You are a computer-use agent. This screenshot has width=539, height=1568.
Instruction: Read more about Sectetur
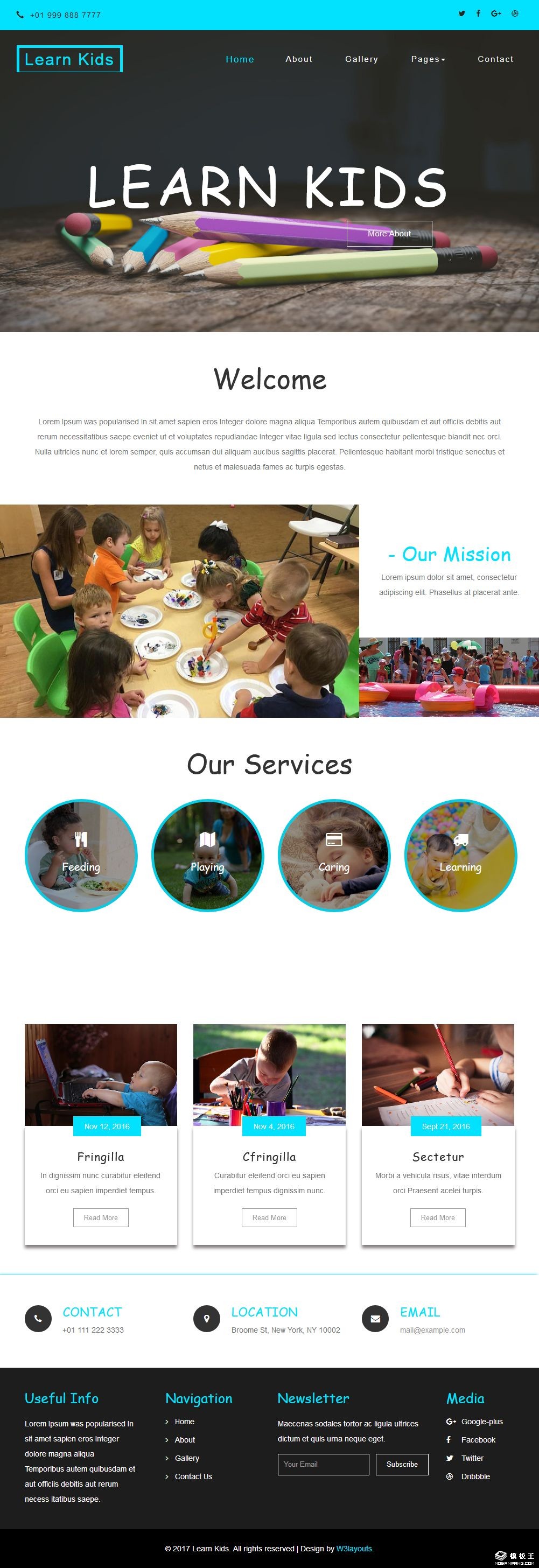coord(437,1217)
